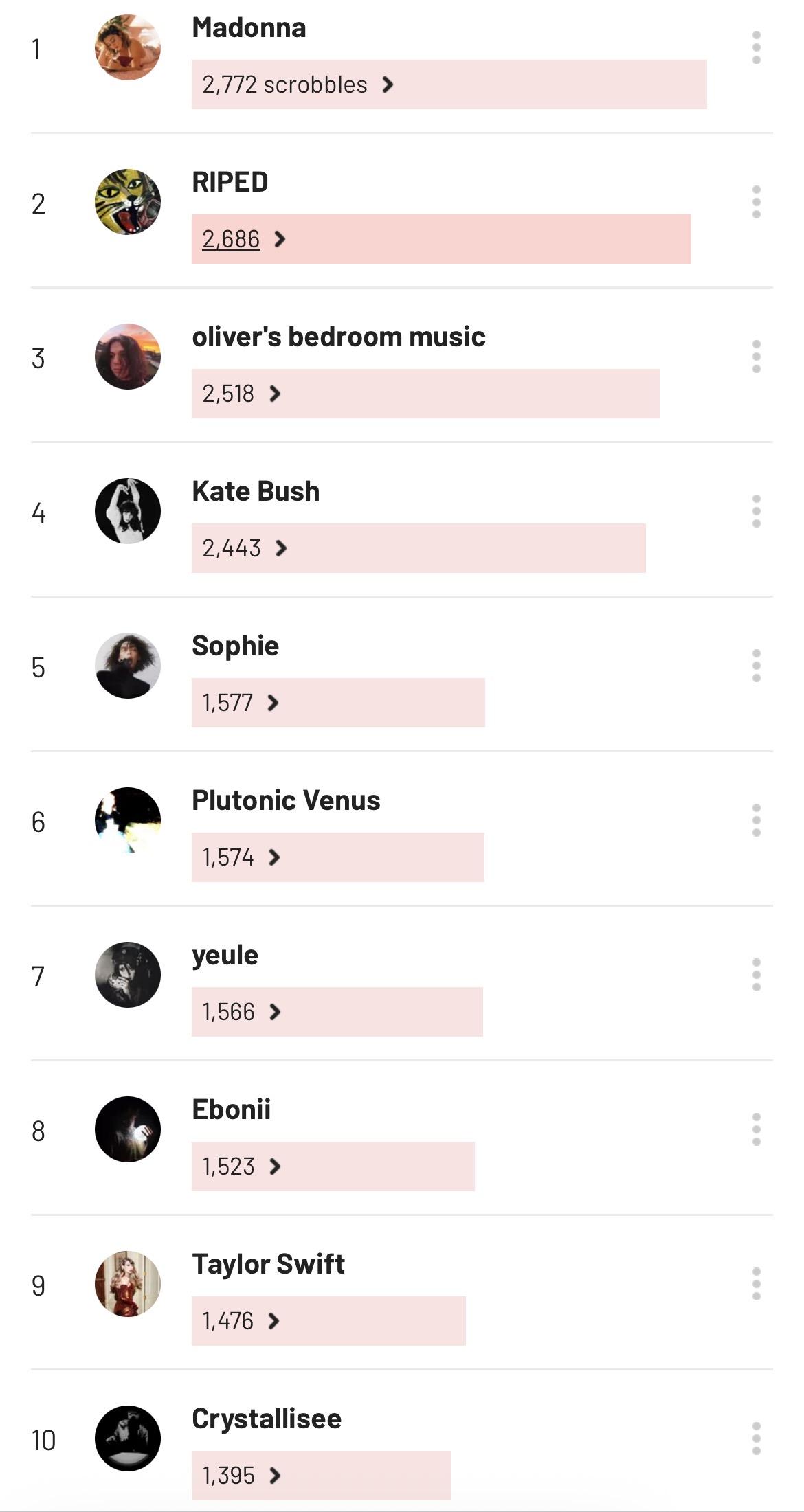Open the three-dot menu for Sophie
Viewport: 804px width, 1512px height.
(756, 666)
